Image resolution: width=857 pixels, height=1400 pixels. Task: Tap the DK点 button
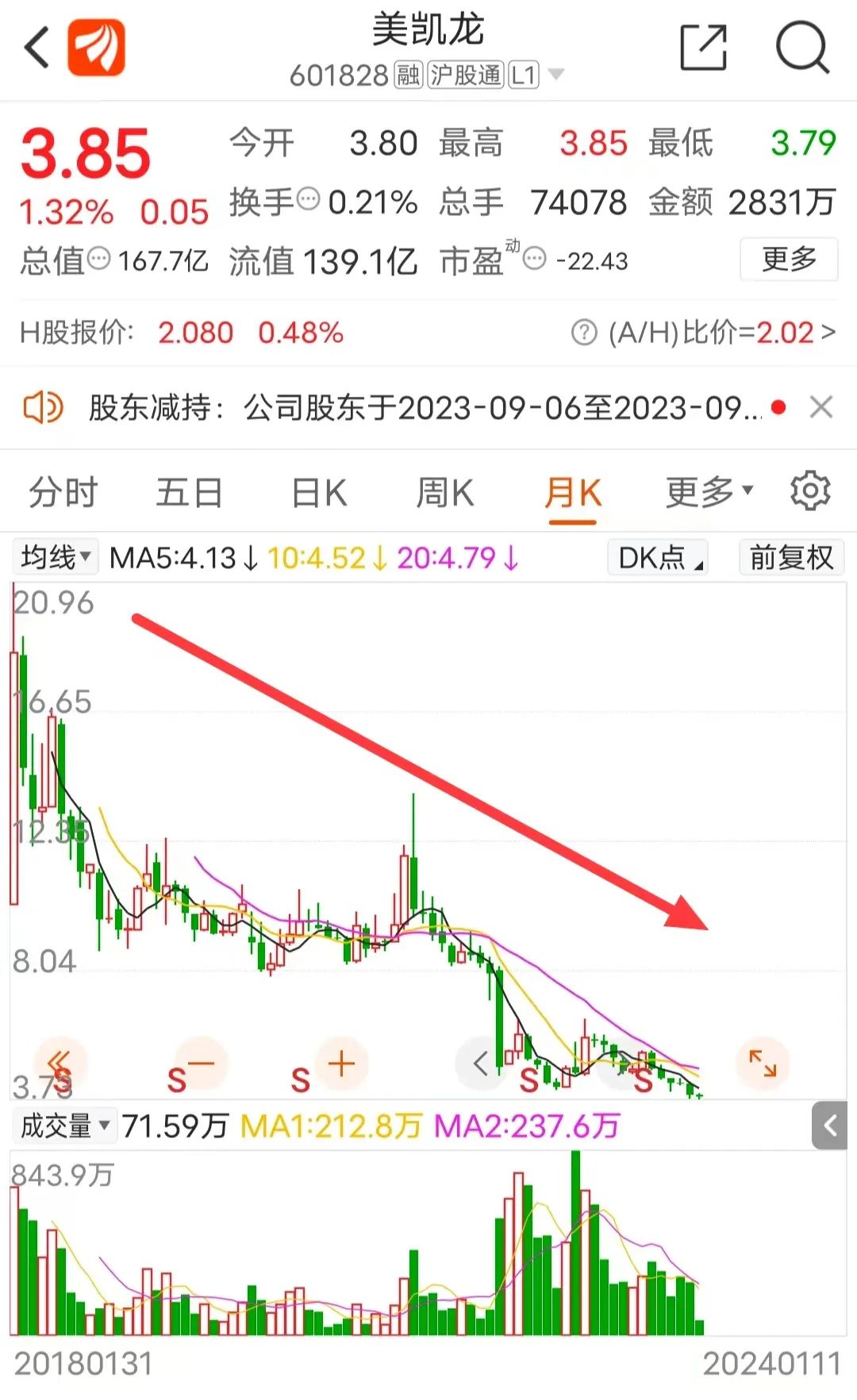[x=658, y=557]
